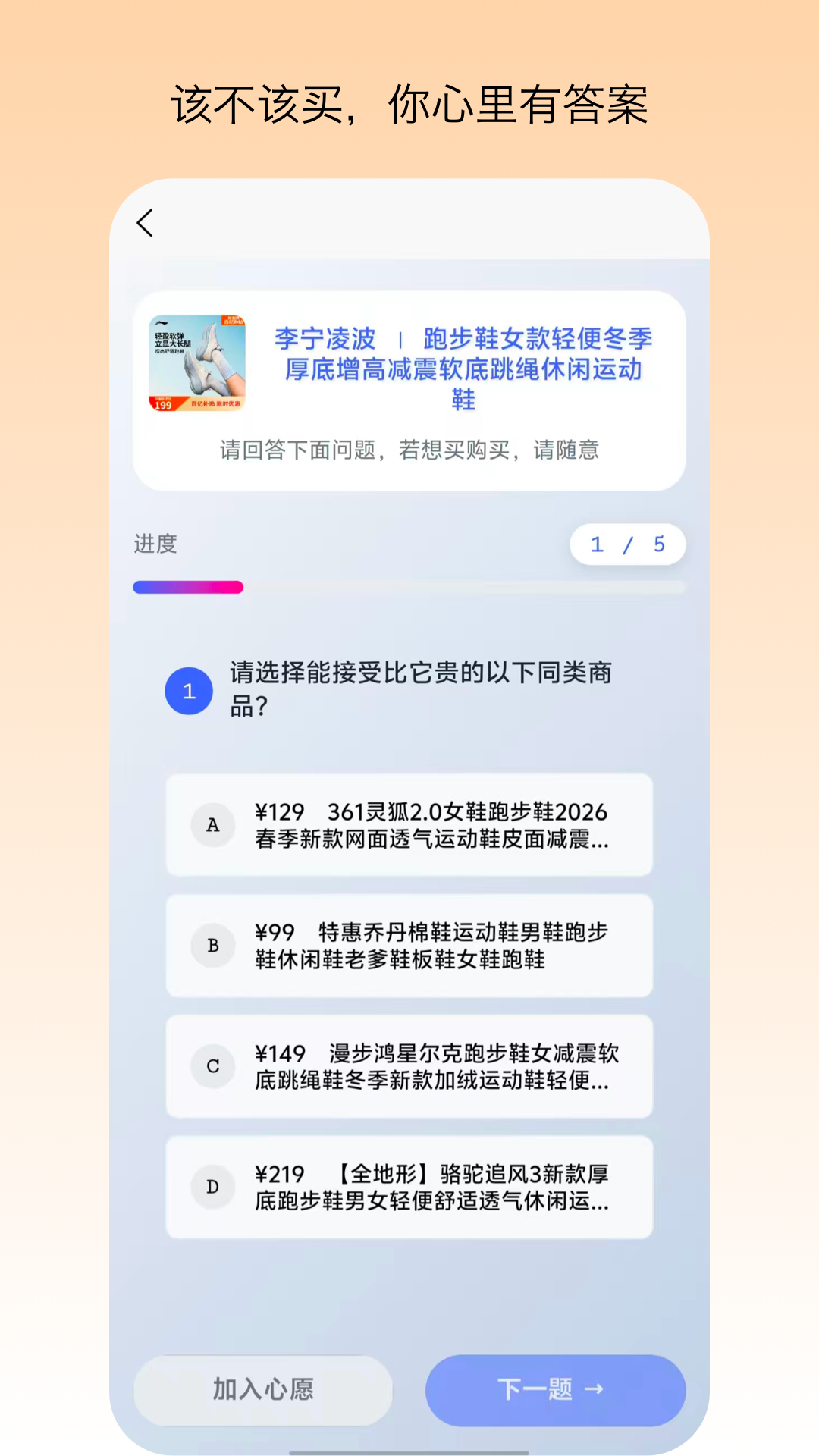
Task: Select option B priced ¥99 乔丹棉鞋
Action: point(409,946)
